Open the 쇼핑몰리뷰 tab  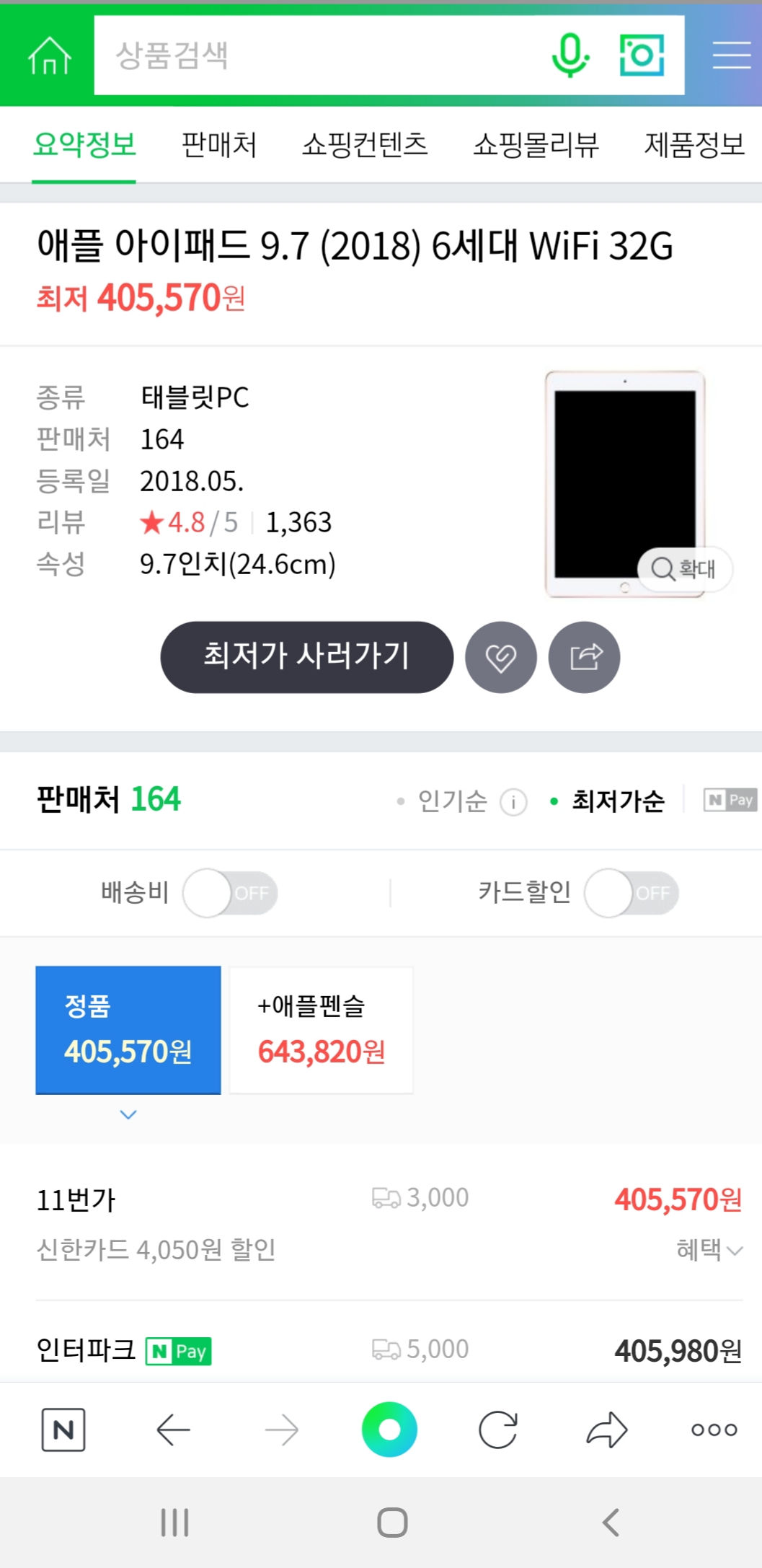click(536, 145)
